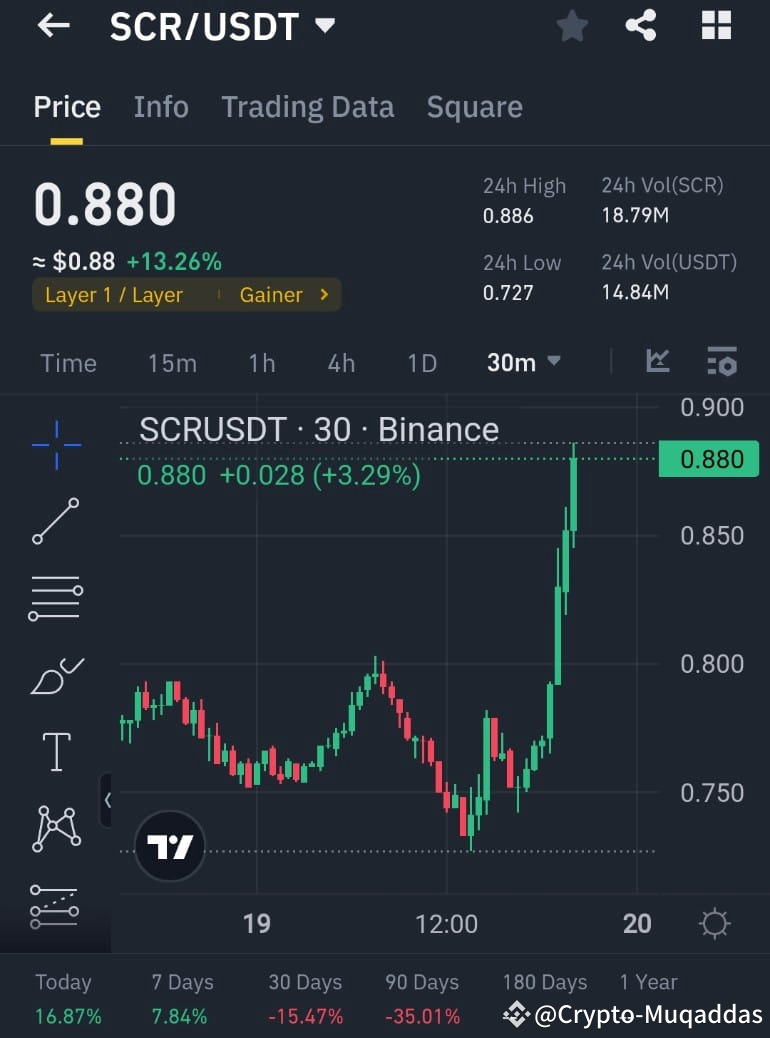770x1038 pixels.
Task: Select the 1D timeframe
Action: coord(421,362)
